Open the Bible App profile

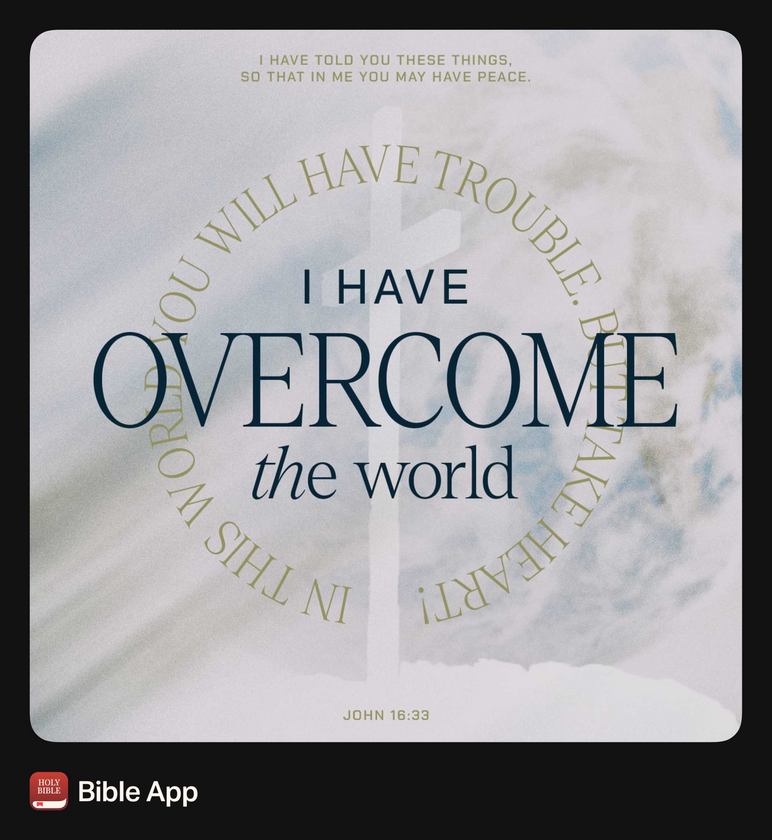[x=137, y=792]
